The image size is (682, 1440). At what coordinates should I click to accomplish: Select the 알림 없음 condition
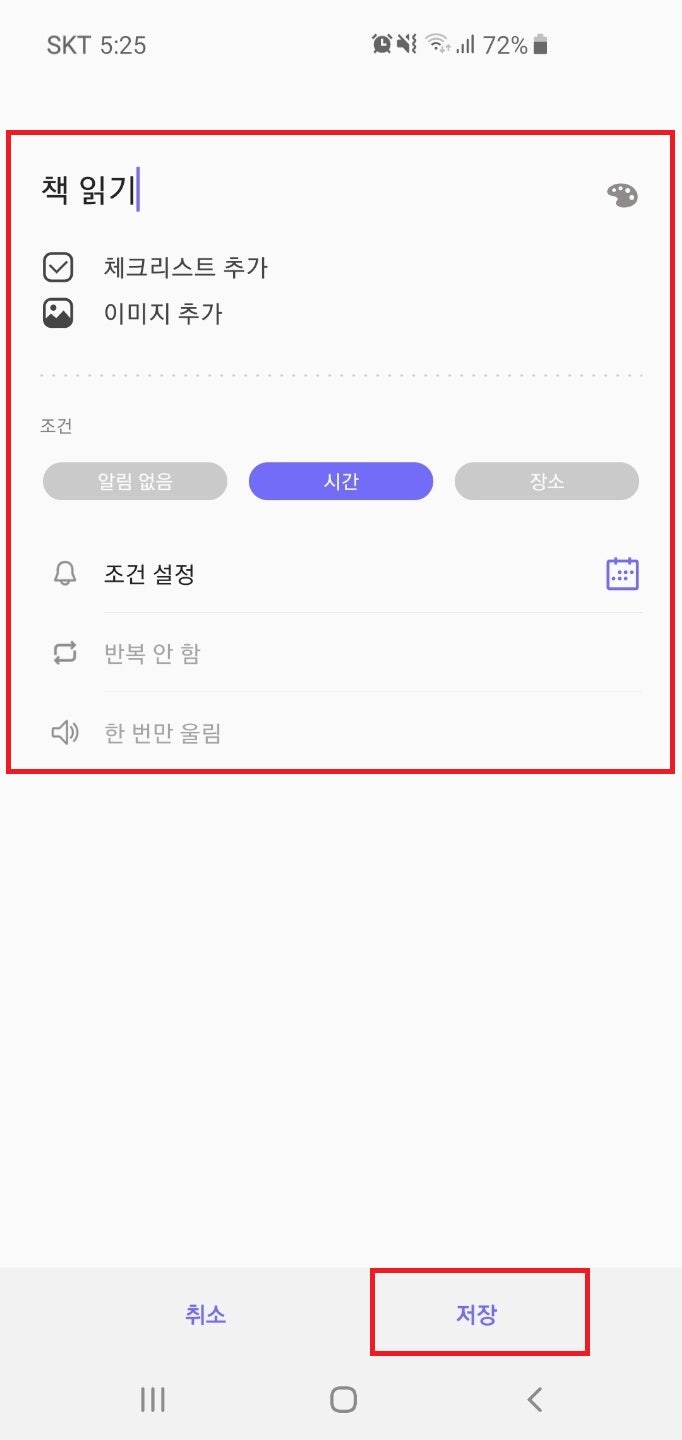click(x=135, y=481)
